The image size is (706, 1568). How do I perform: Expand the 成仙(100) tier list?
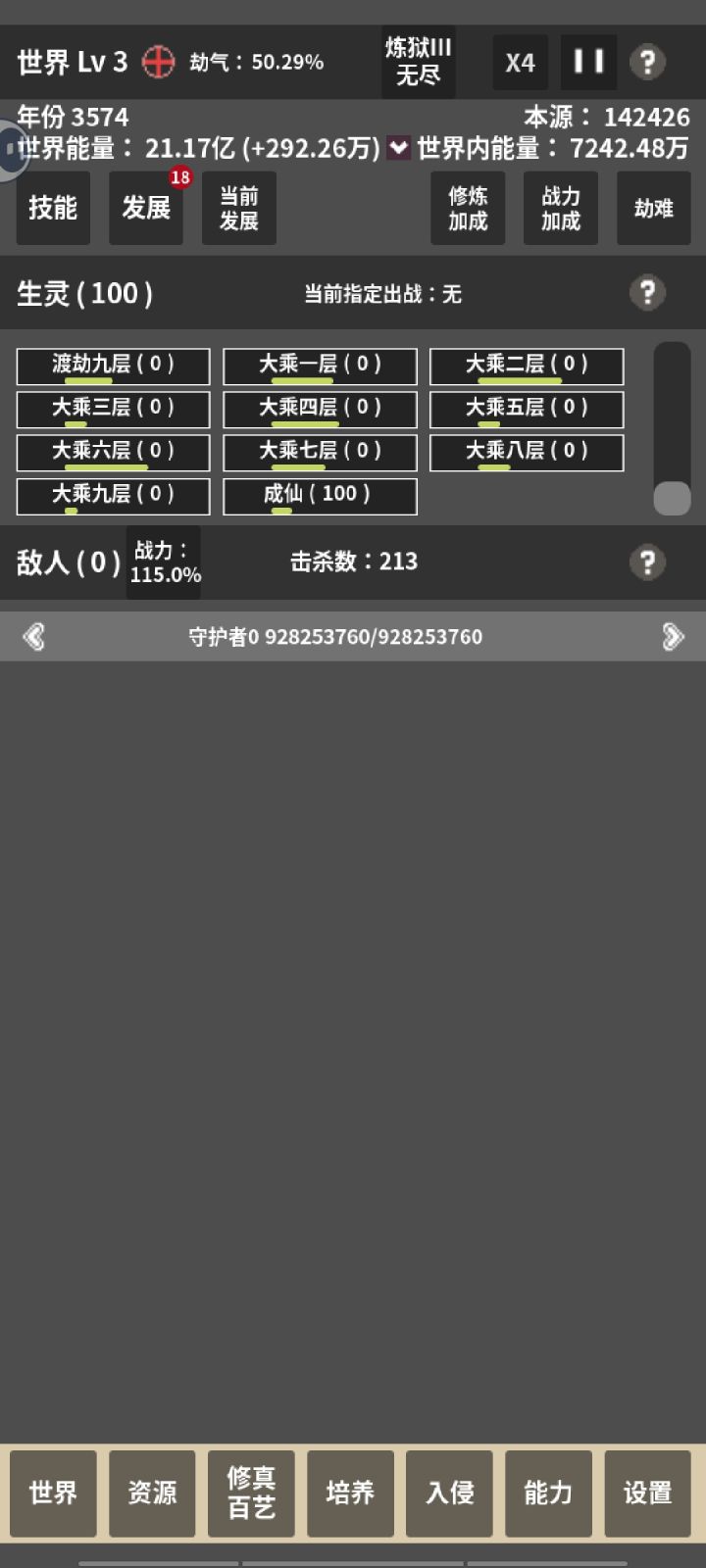click(321, 496)
